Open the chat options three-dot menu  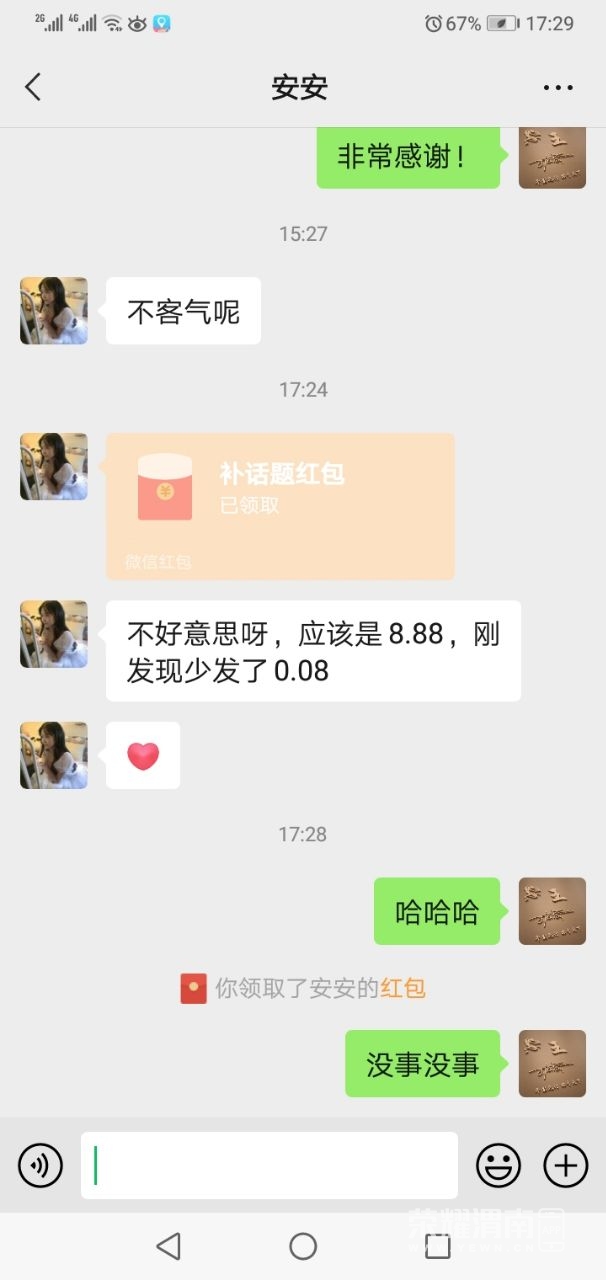tap(558, 88)
